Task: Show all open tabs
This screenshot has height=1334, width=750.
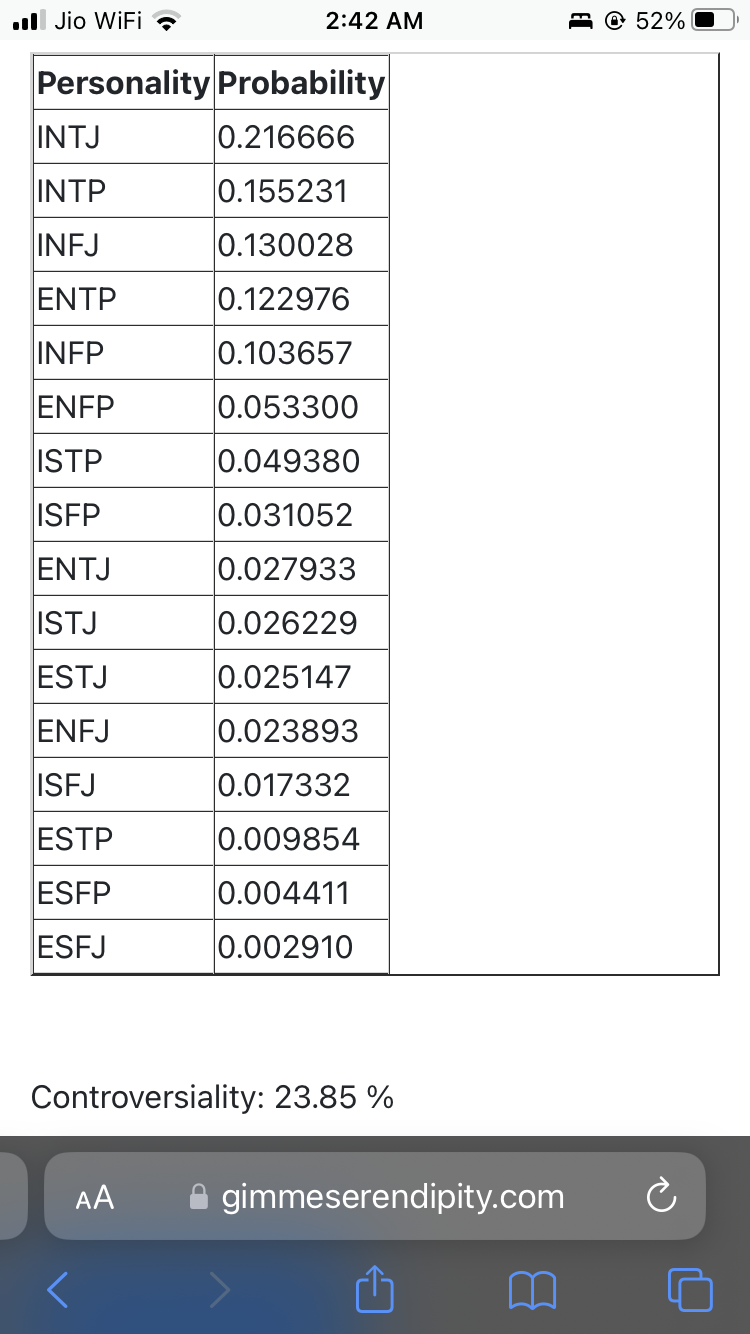Action: 691,1289
